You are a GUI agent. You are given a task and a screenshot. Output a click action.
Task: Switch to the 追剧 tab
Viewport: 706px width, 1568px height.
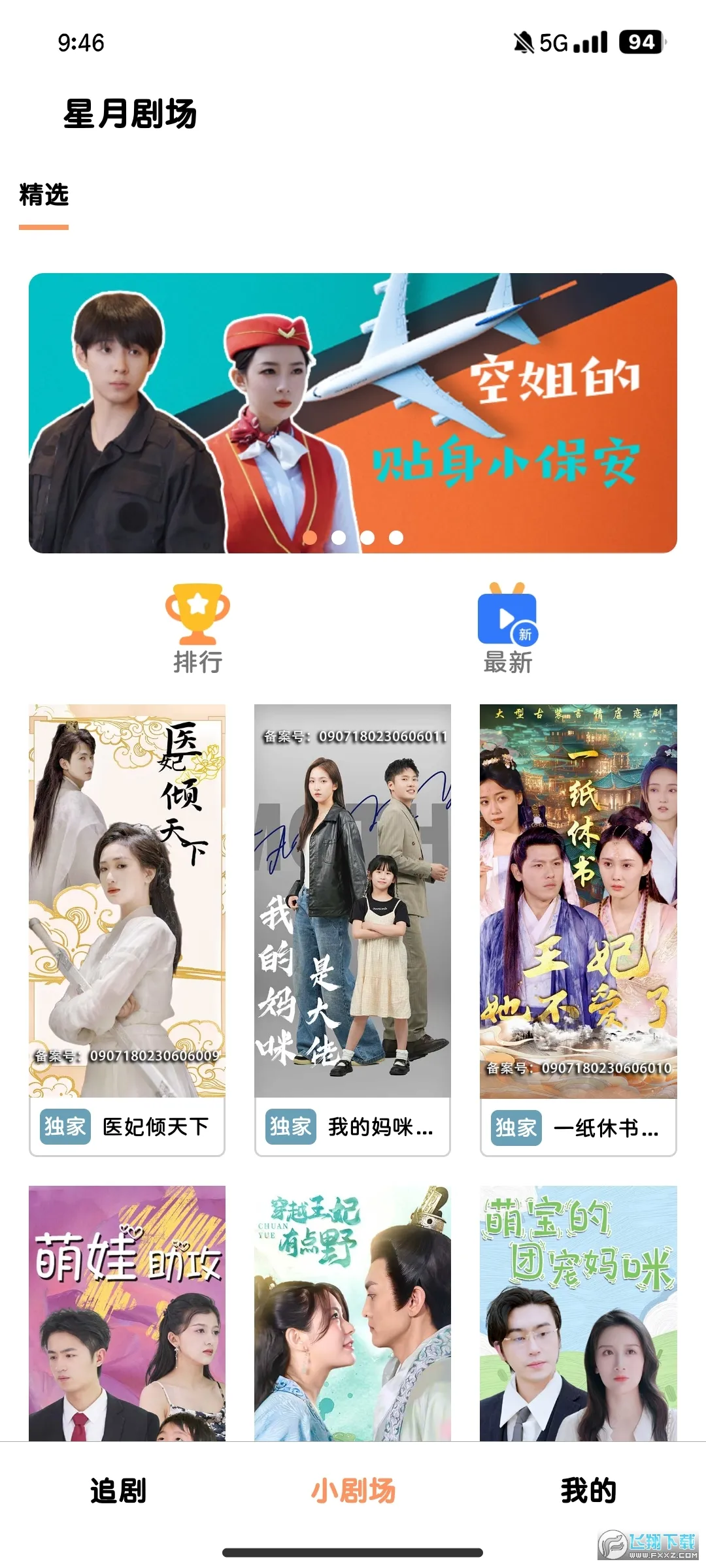click(118, 1492)
